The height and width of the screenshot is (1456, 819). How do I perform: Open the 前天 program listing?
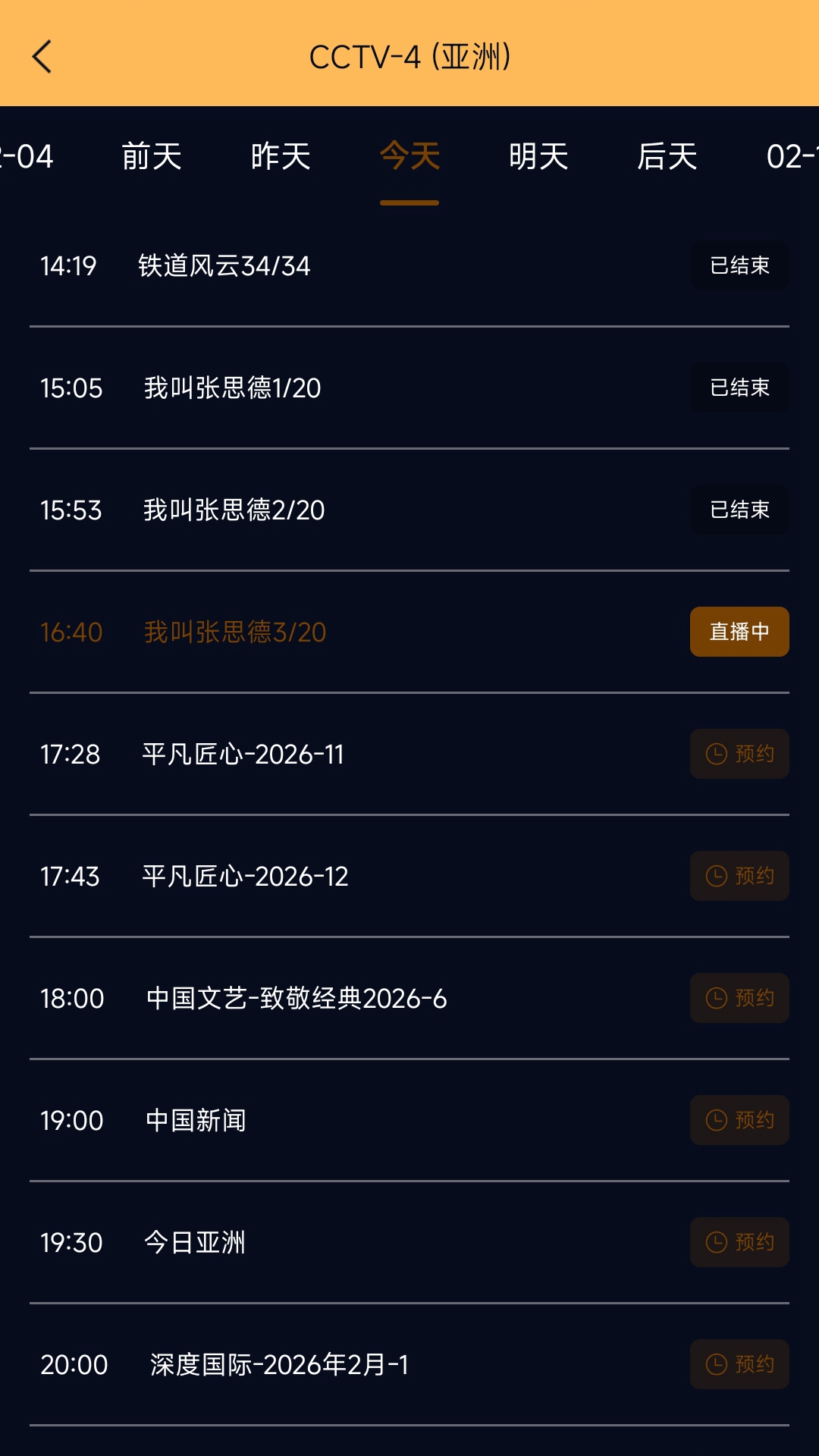click(151, 155)
